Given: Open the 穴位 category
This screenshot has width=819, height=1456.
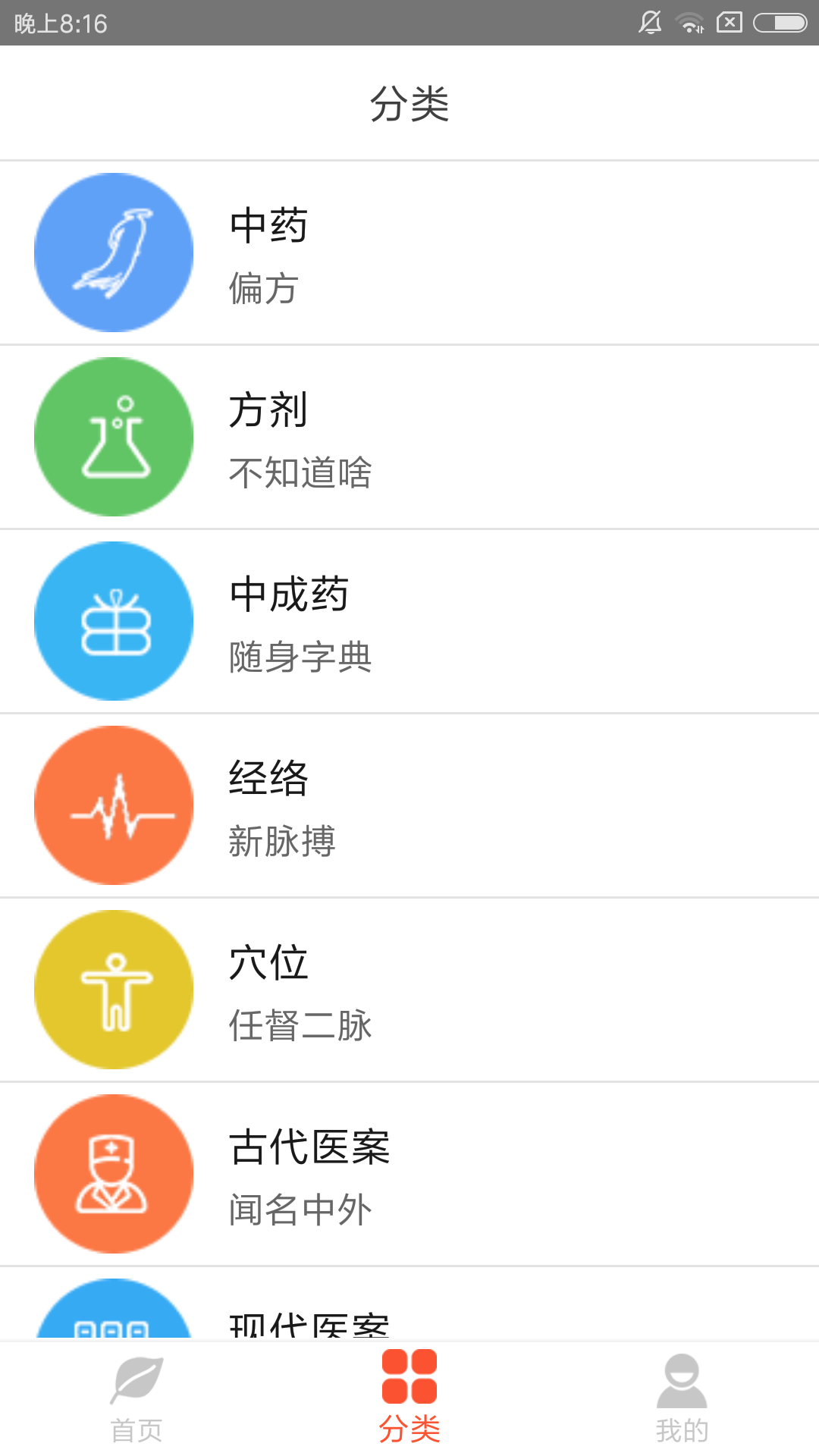Looking at the screenshot, I should (409, 990).
